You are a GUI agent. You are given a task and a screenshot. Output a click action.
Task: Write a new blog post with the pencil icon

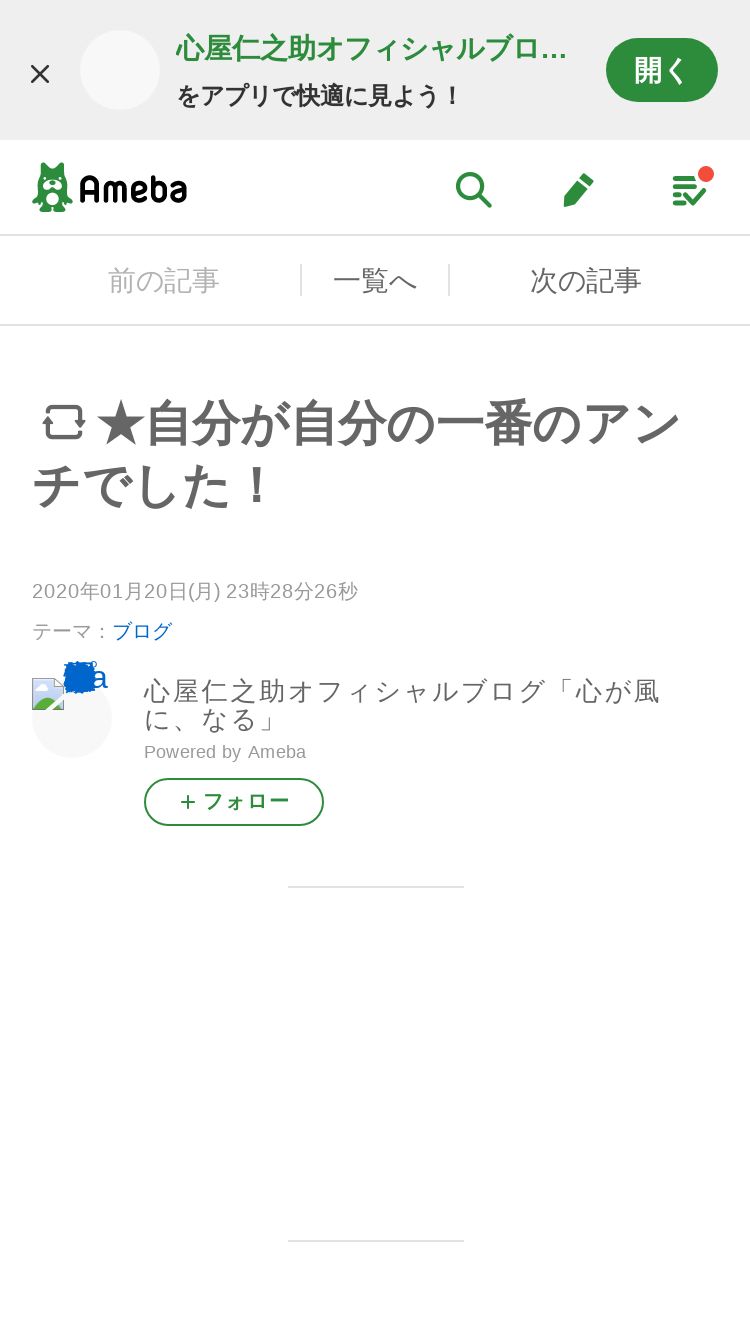click(578, 189)
